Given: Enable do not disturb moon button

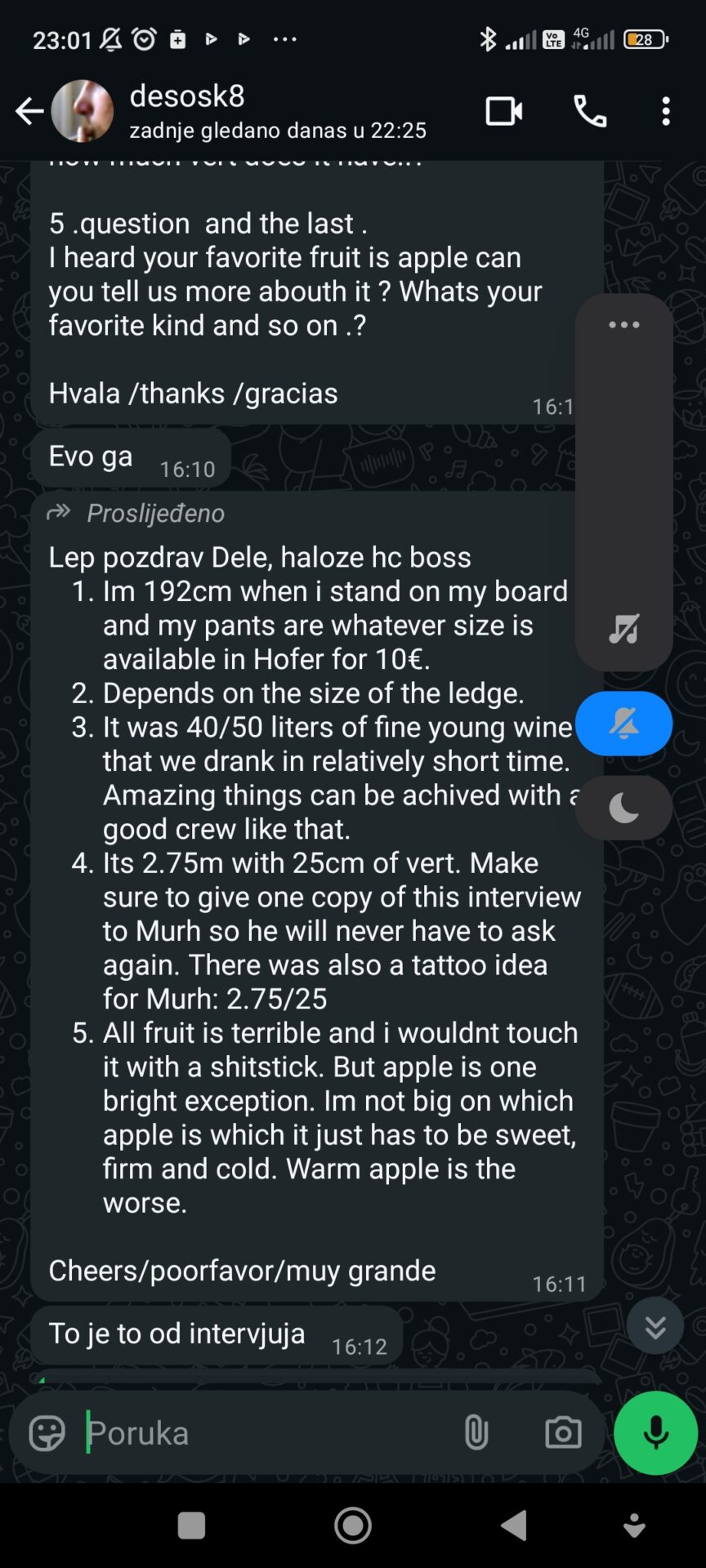Looking at the screenshot, I should (623, 808).
